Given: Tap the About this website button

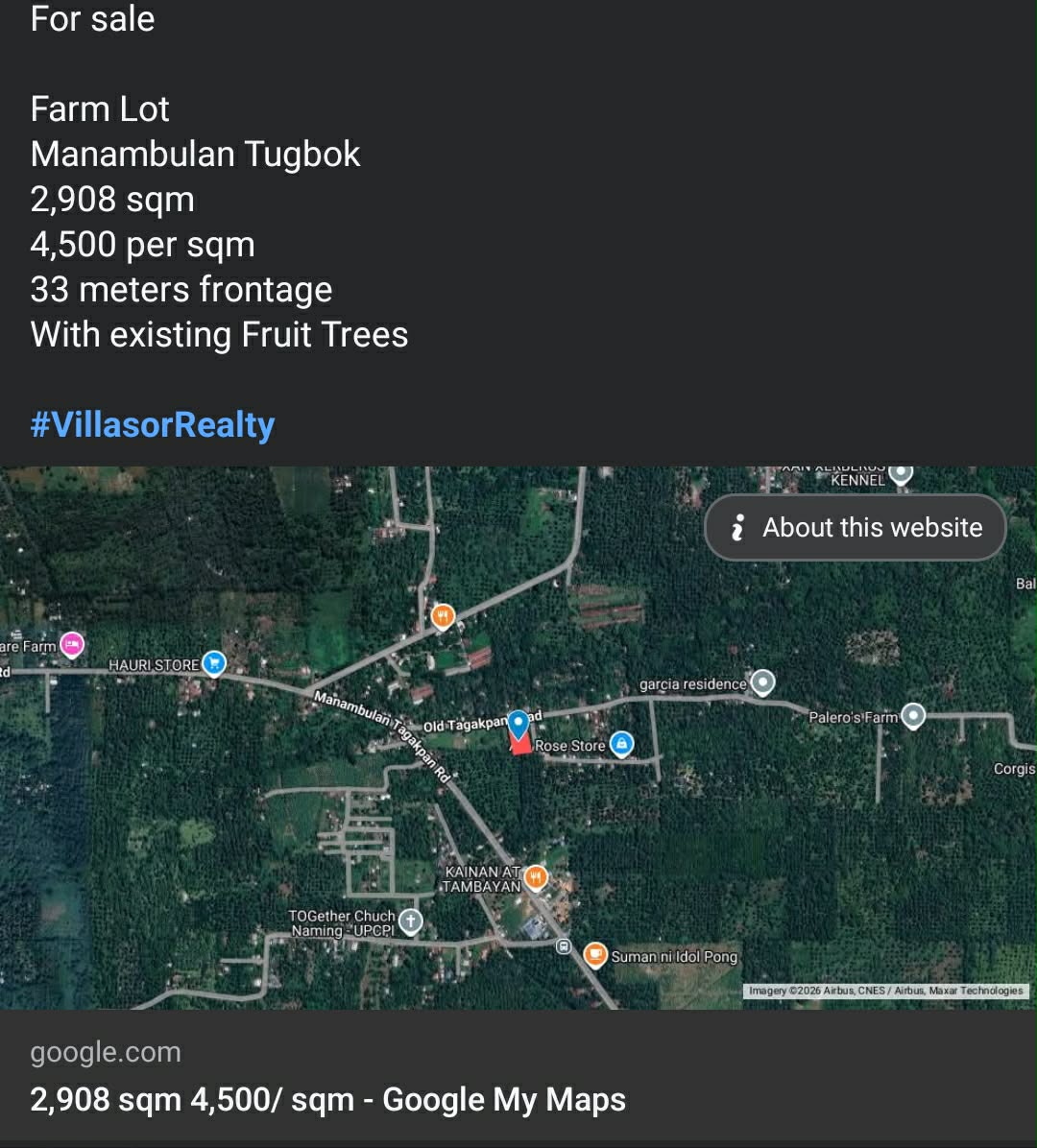Looking at the screenshot, I should (855, 527).
